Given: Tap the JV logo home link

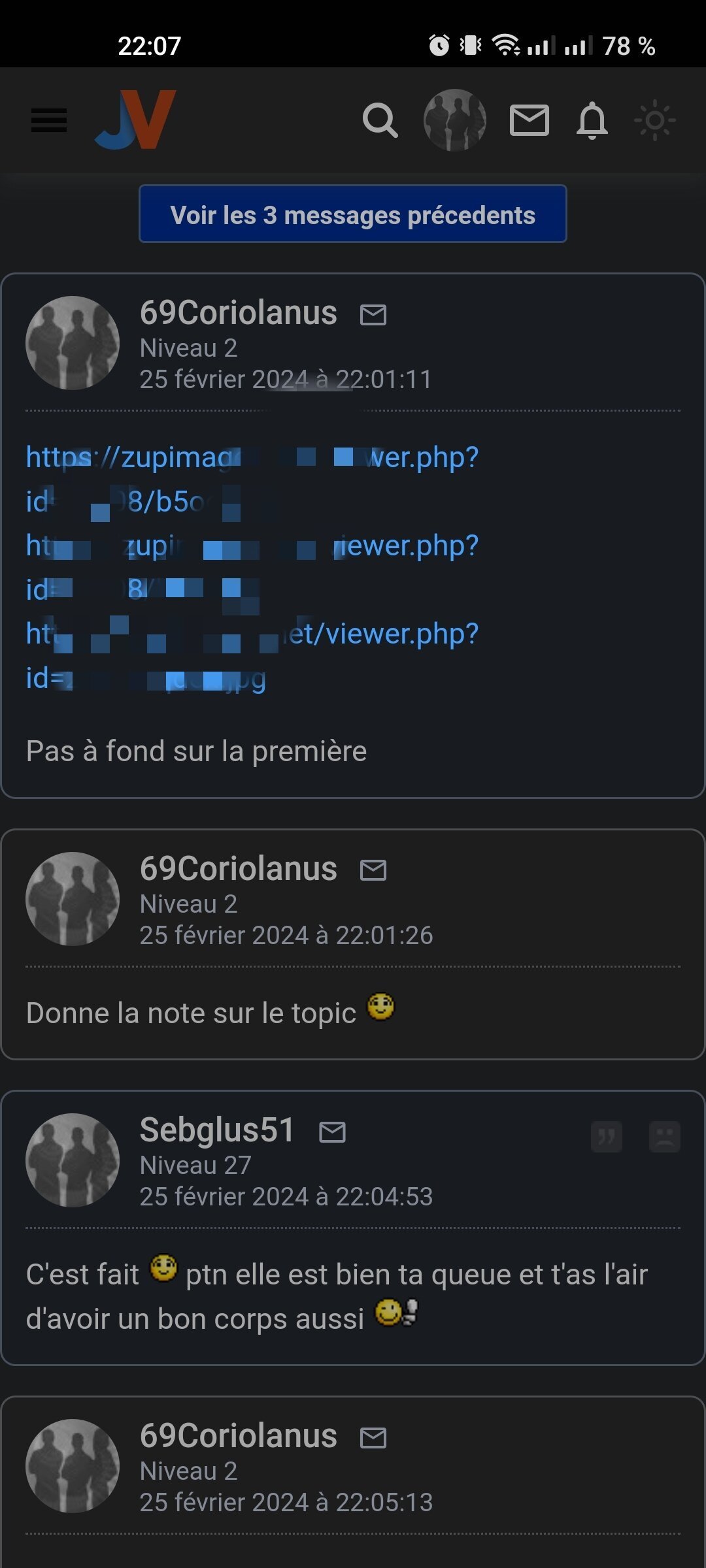Looking at the screenshot, I should [x=135, y=120].
